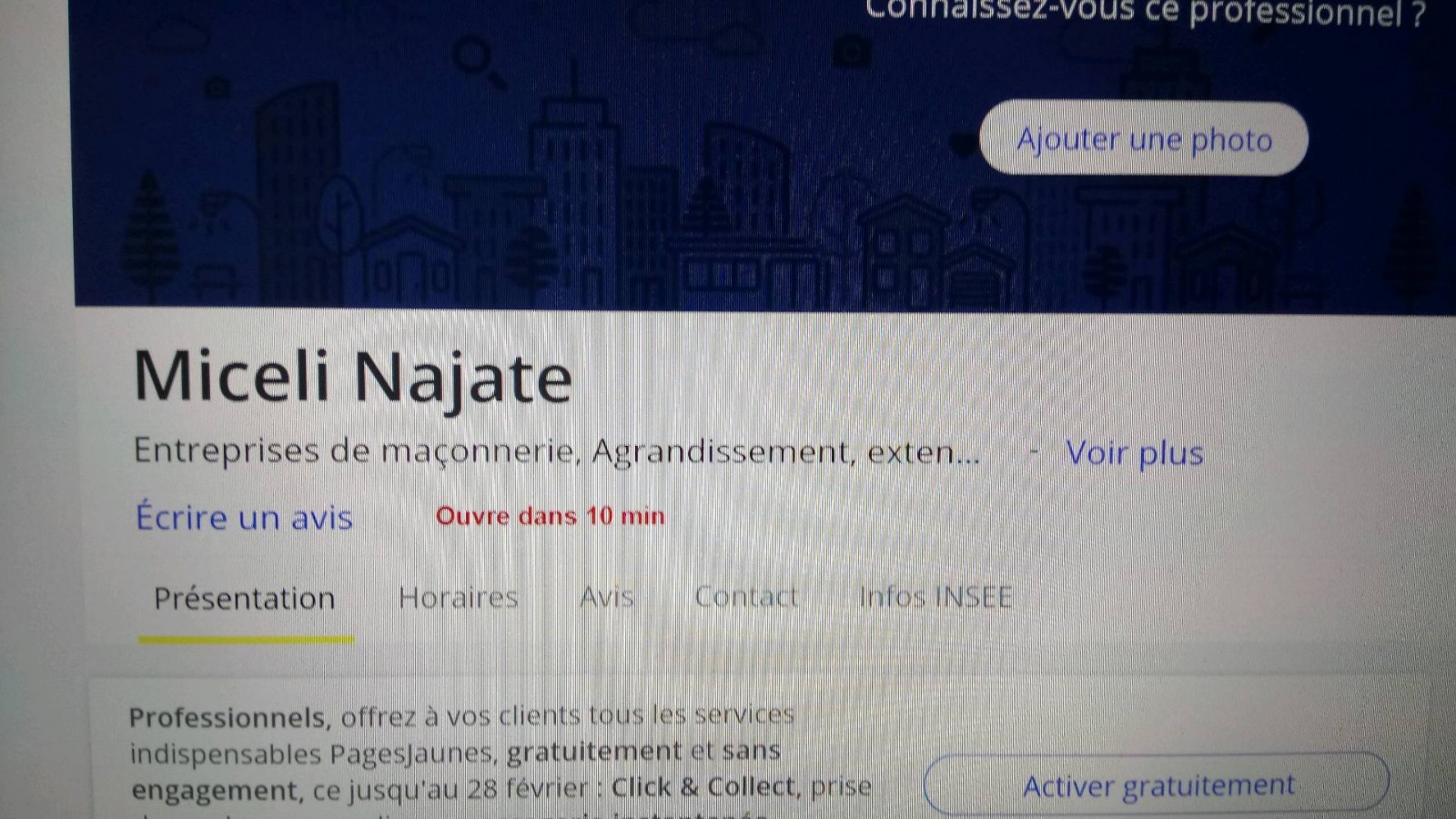
Task: Switch to the Horaires tab
Action: (458, 597)
